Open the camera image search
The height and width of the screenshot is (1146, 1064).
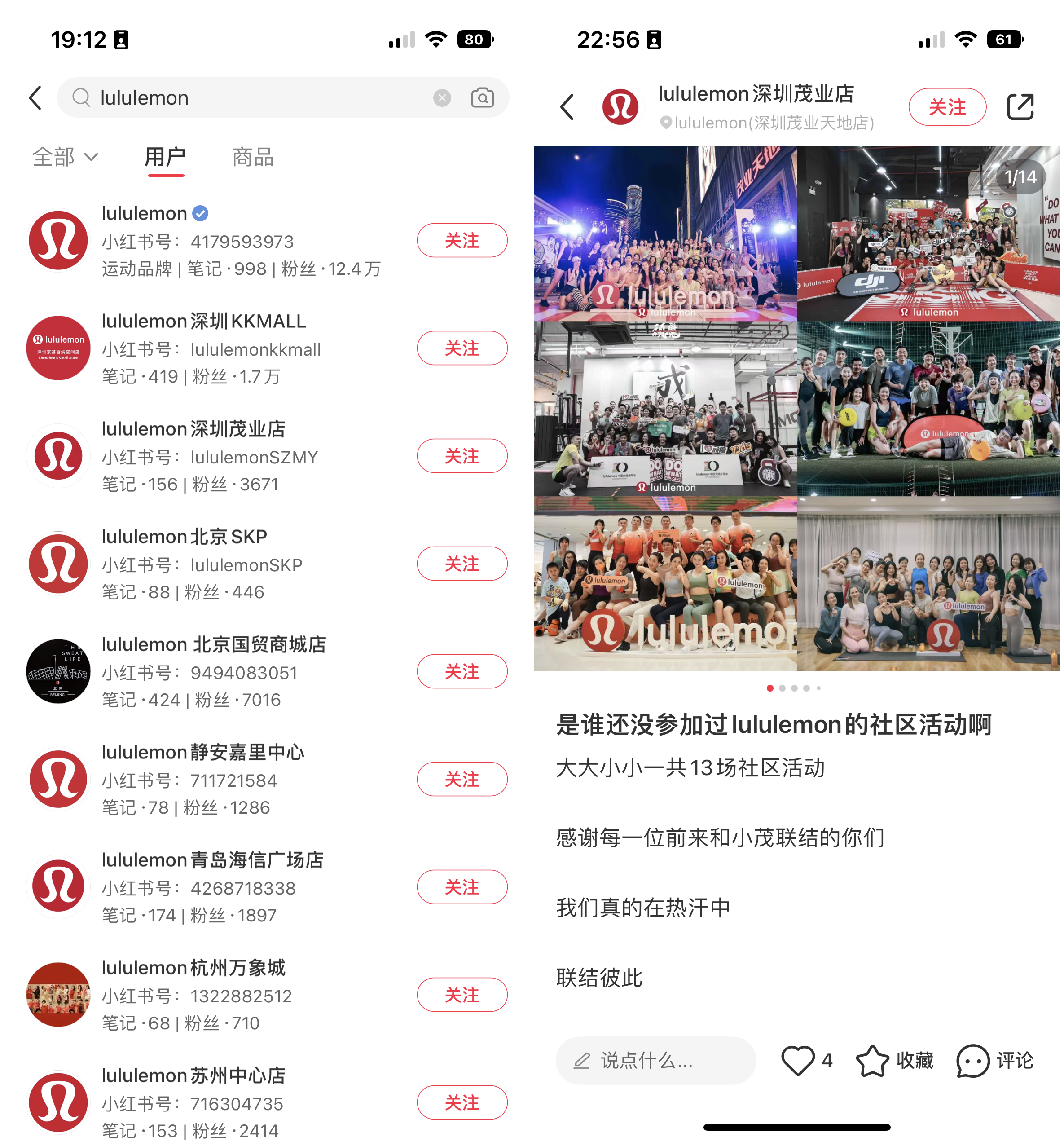(x=482, y=98)
